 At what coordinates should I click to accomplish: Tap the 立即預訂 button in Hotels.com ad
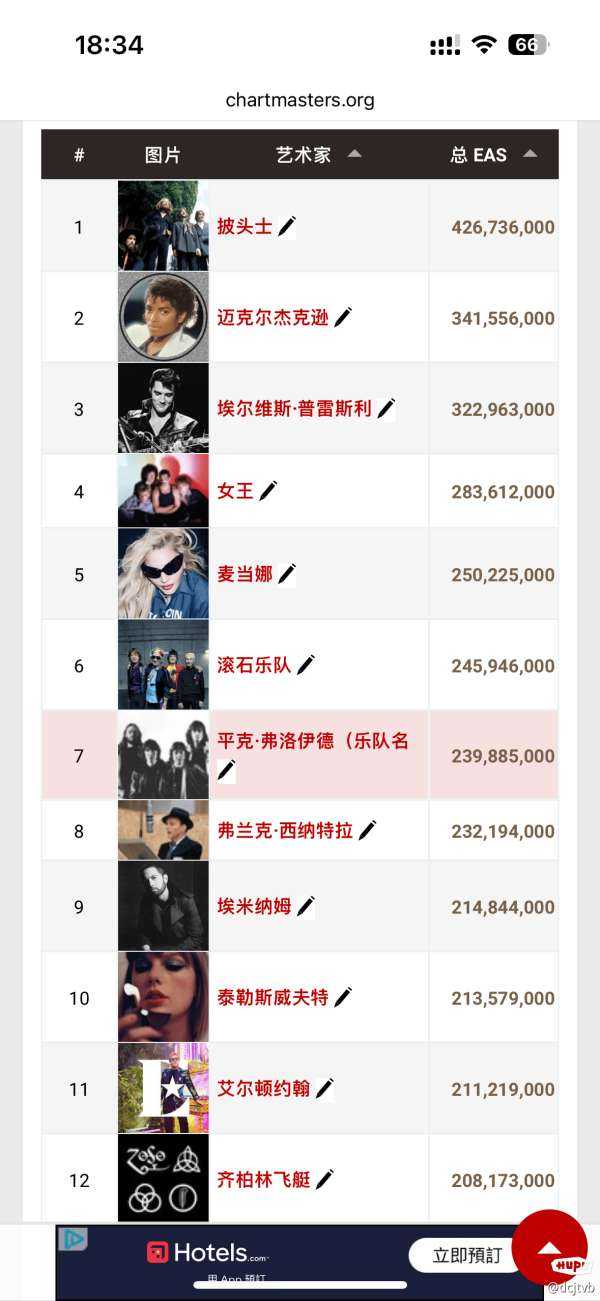click(467, 1255)
